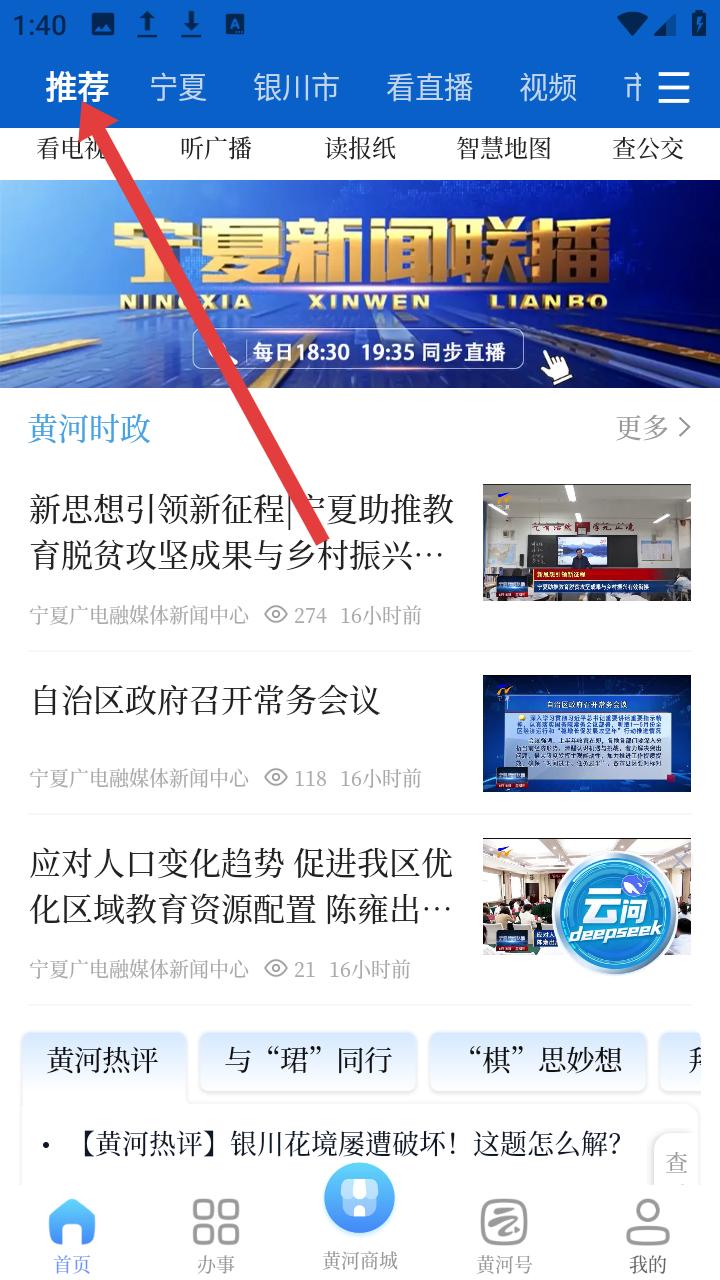
Task: Open article 应对人口变化趋势
Action: (242, 886)
